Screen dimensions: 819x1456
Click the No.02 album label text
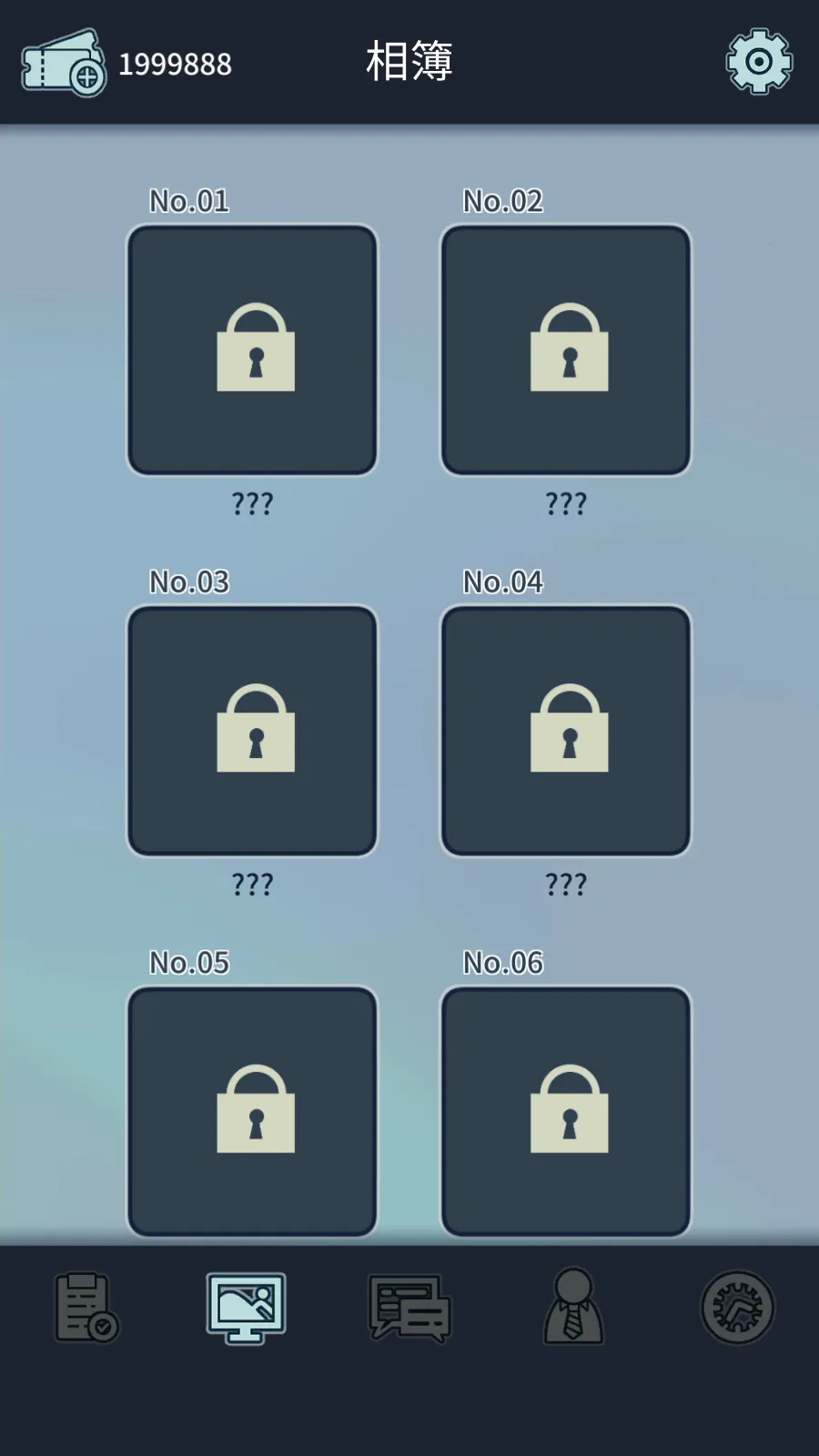501,201
